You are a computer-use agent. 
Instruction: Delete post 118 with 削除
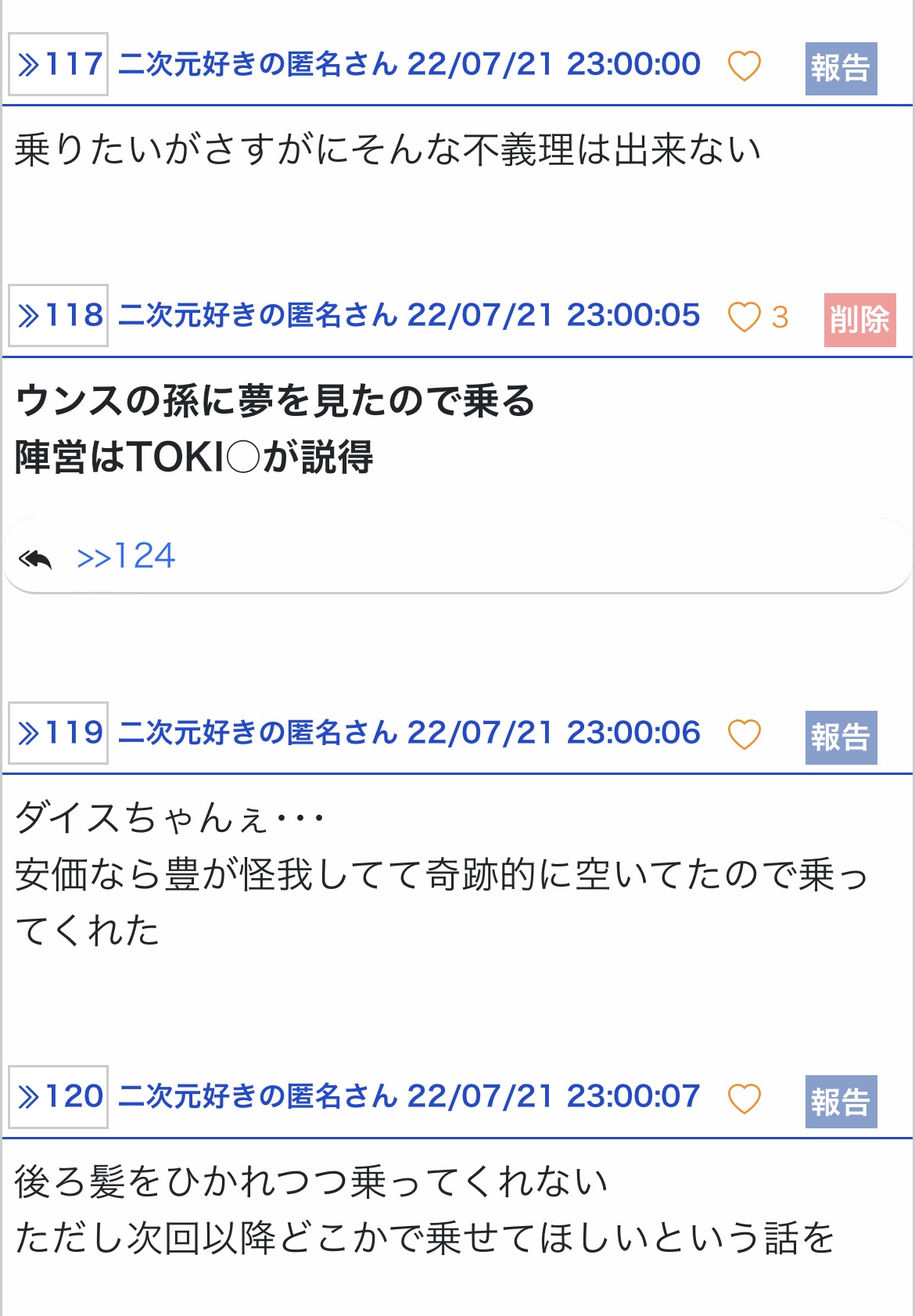click(x=859, y=320)
